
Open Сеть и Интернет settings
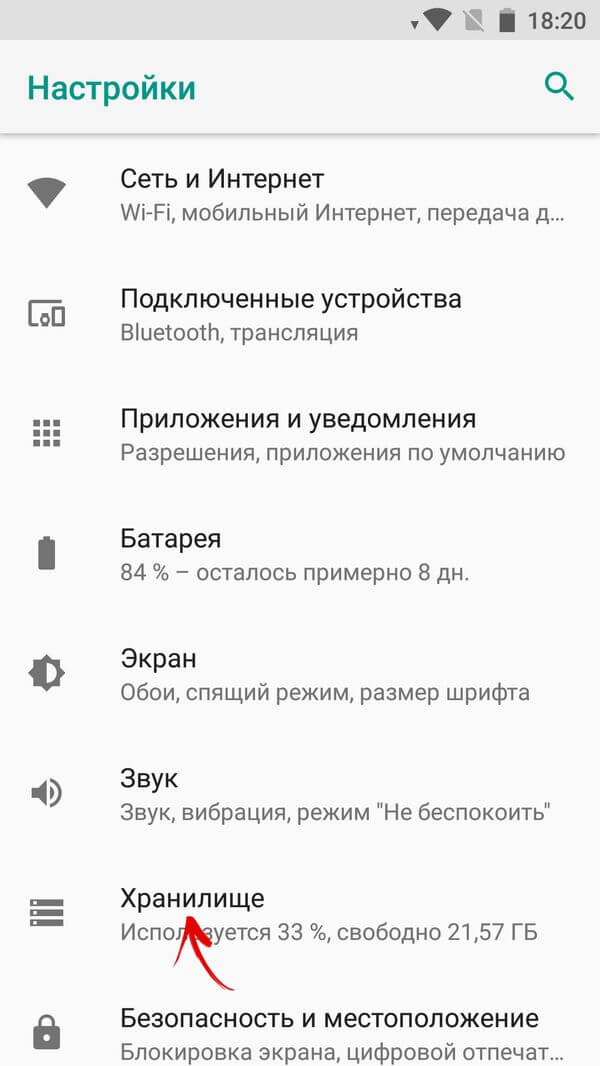300,194
